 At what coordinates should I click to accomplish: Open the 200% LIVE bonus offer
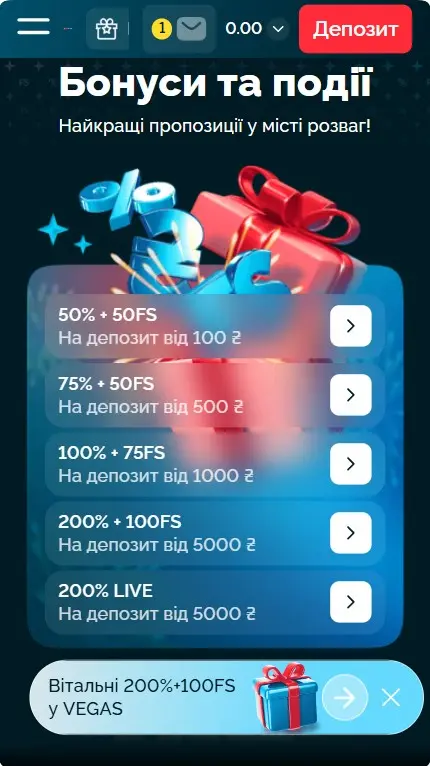pos(350,601)
